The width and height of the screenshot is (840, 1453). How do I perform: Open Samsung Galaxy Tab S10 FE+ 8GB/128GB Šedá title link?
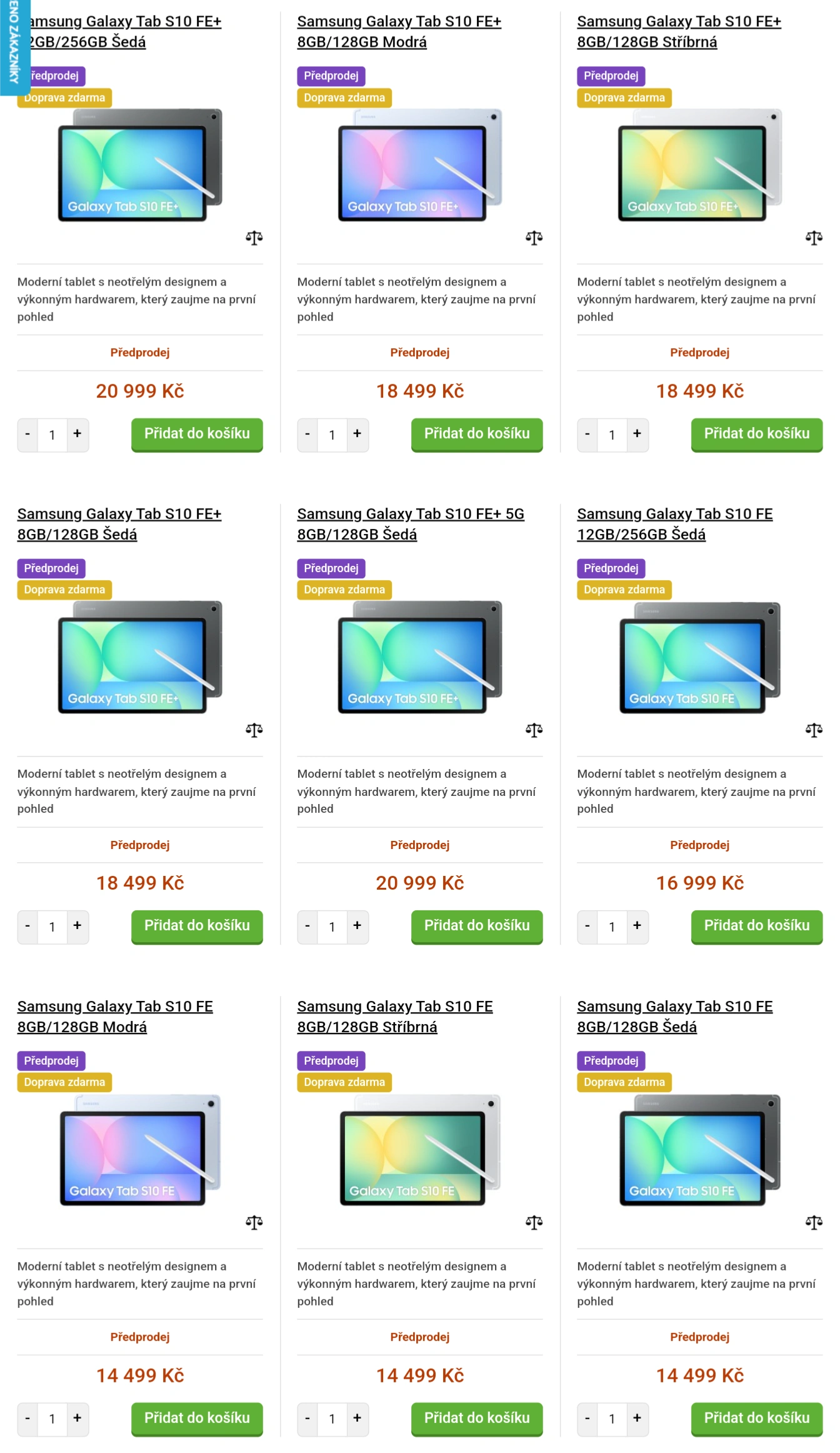[x=119, y=524]
